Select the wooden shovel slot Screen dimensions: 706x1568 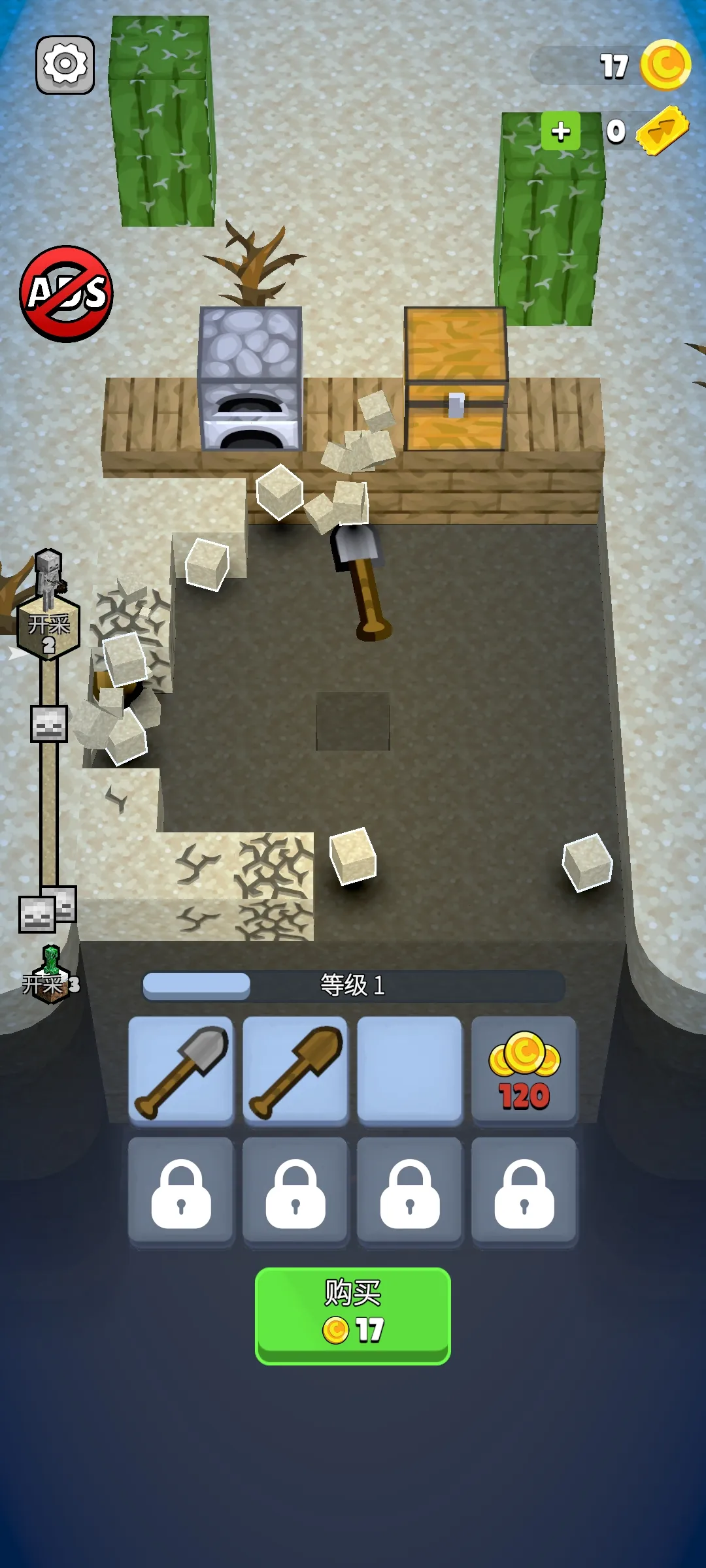(x=295, y=1070)
